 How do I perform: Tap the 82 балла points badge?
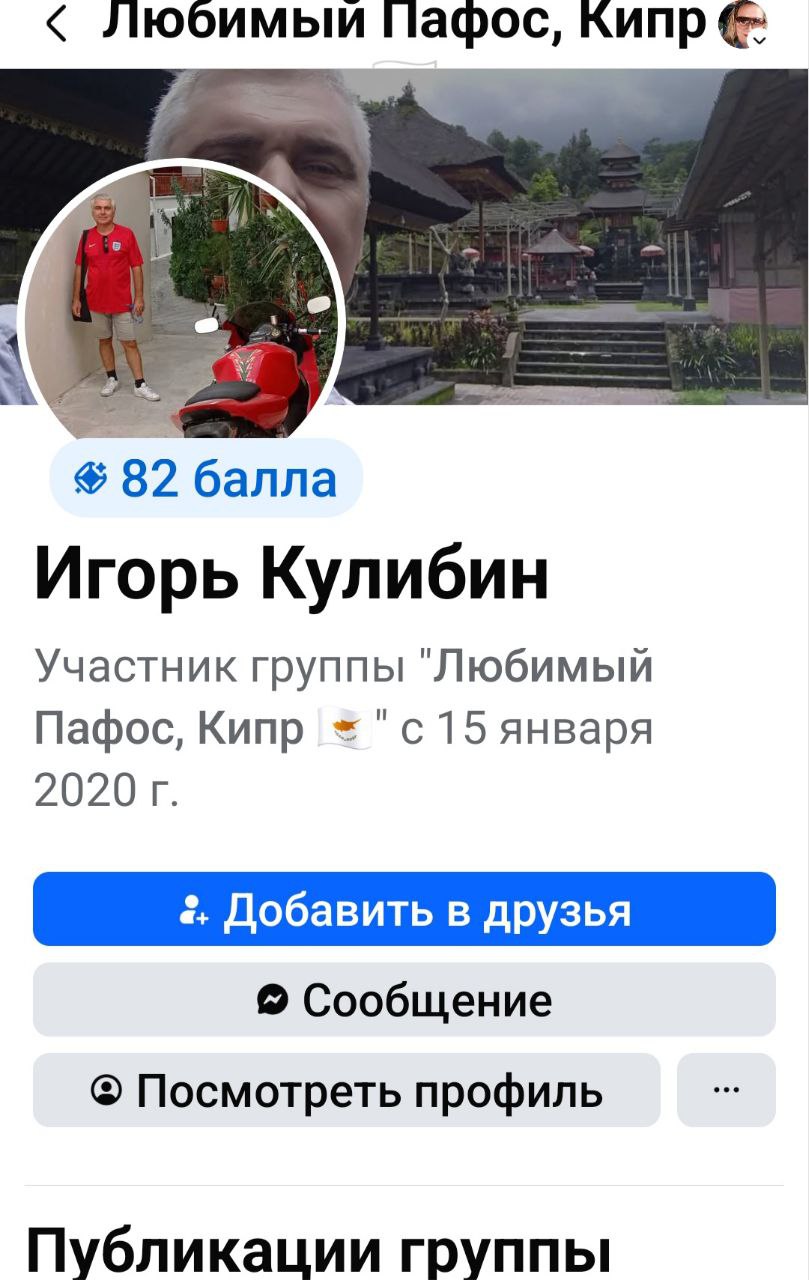point(206,479)
